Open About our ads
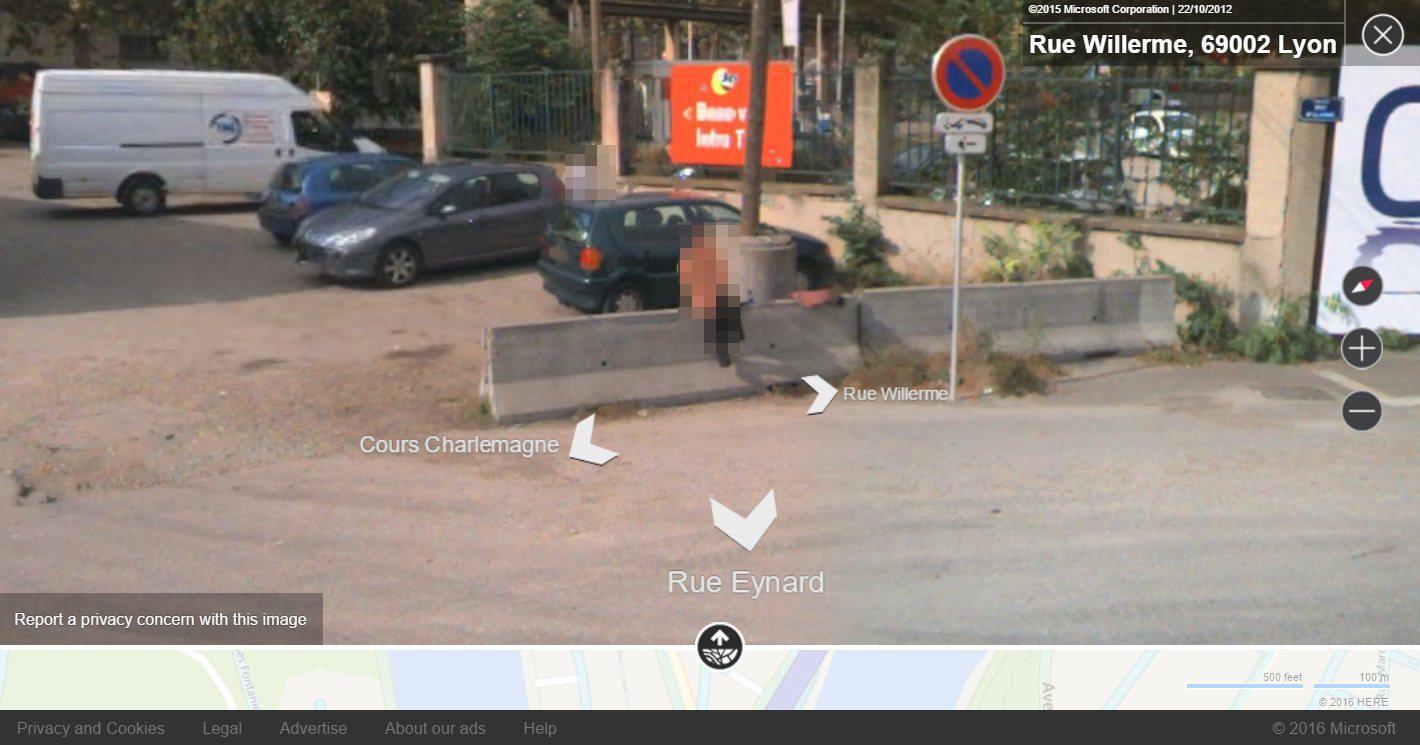Image resolution: width=1420 pixels, height=745 pixels. [x=435, y=728]
